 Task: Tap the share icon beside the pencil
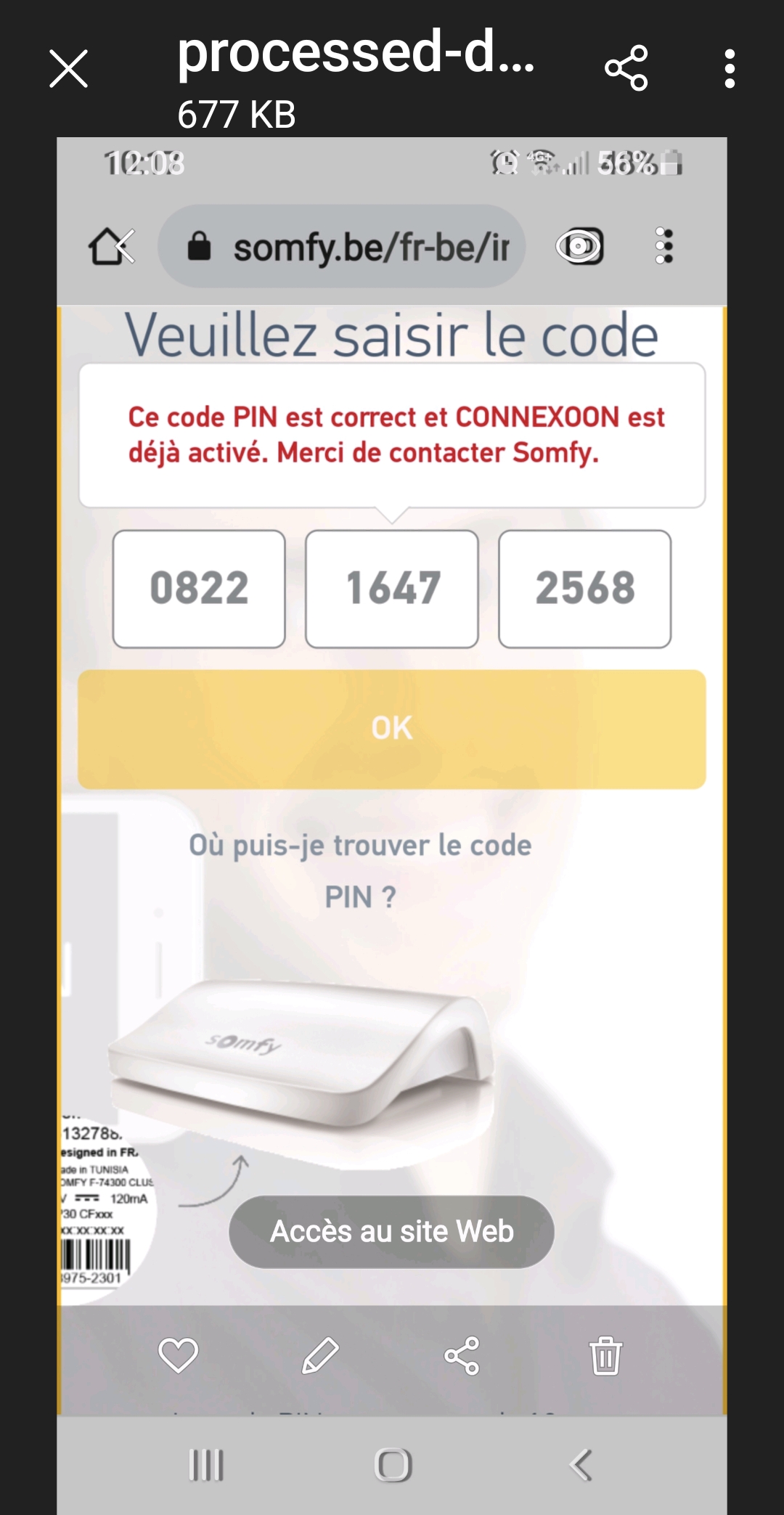point(462,1355)
